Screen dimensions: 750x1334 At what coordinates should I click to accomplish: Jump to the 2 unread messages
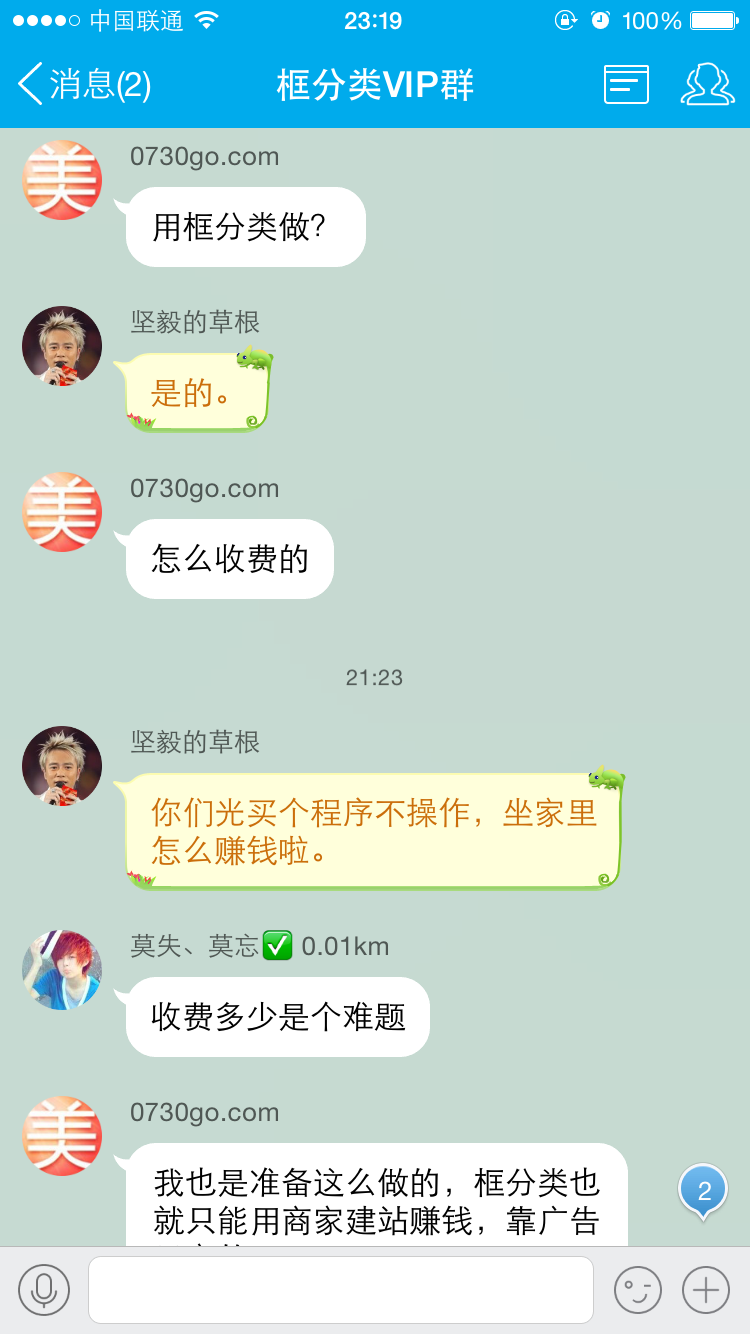(704, 1190)
